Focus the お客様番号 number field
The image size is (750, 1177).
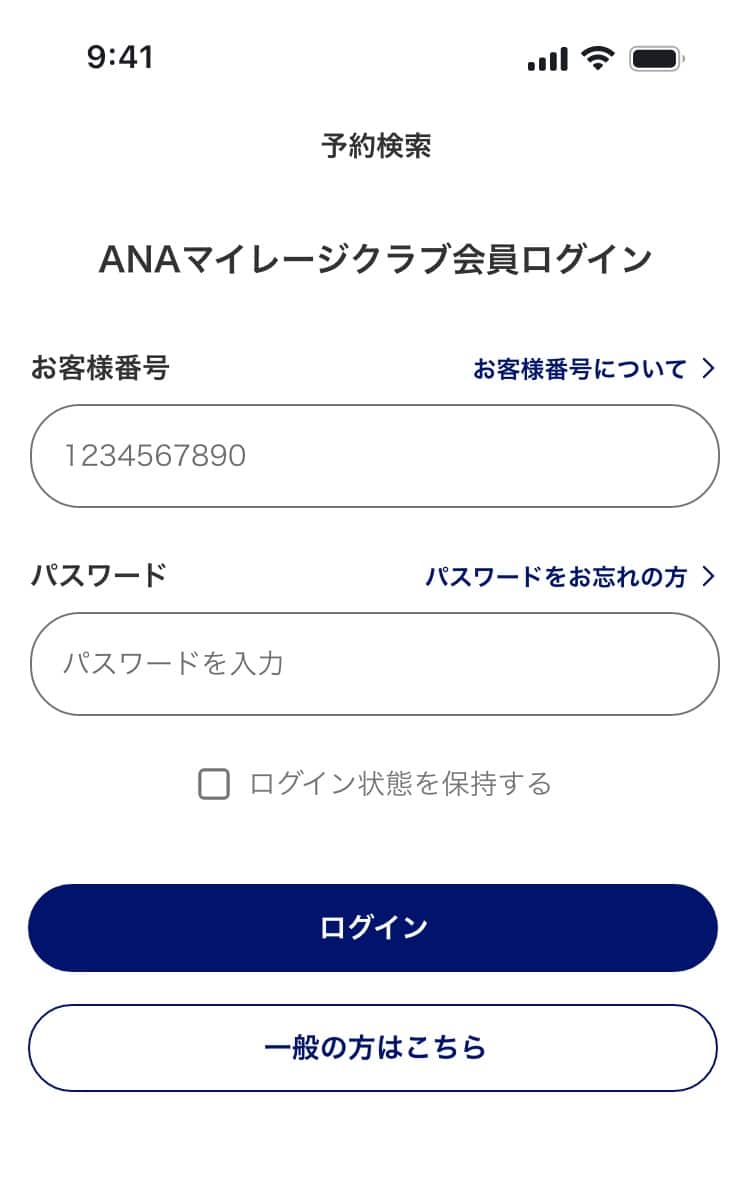pos(374,456)
